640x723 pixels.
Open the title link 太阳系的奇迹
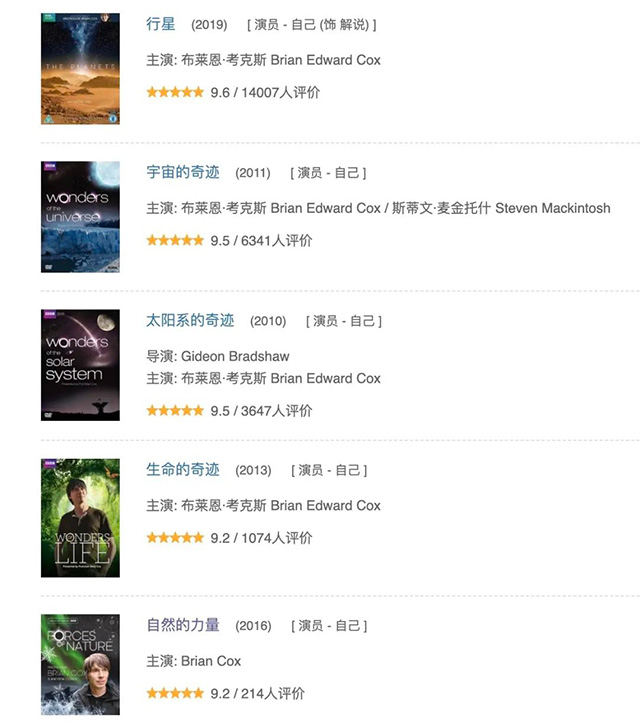tap(190, 320)
